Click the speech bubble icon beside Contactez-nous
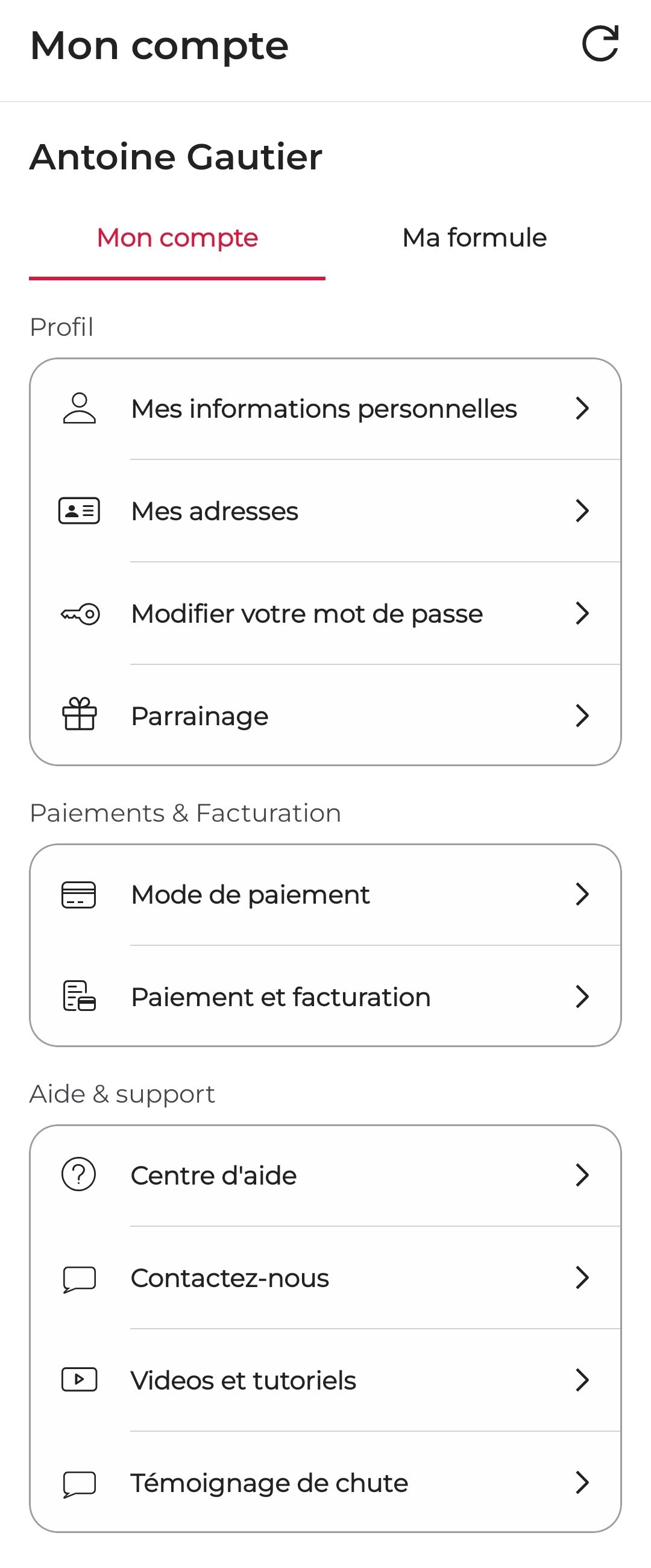Viewport: 651px width, 1568px height. (x=79, y=1277)
